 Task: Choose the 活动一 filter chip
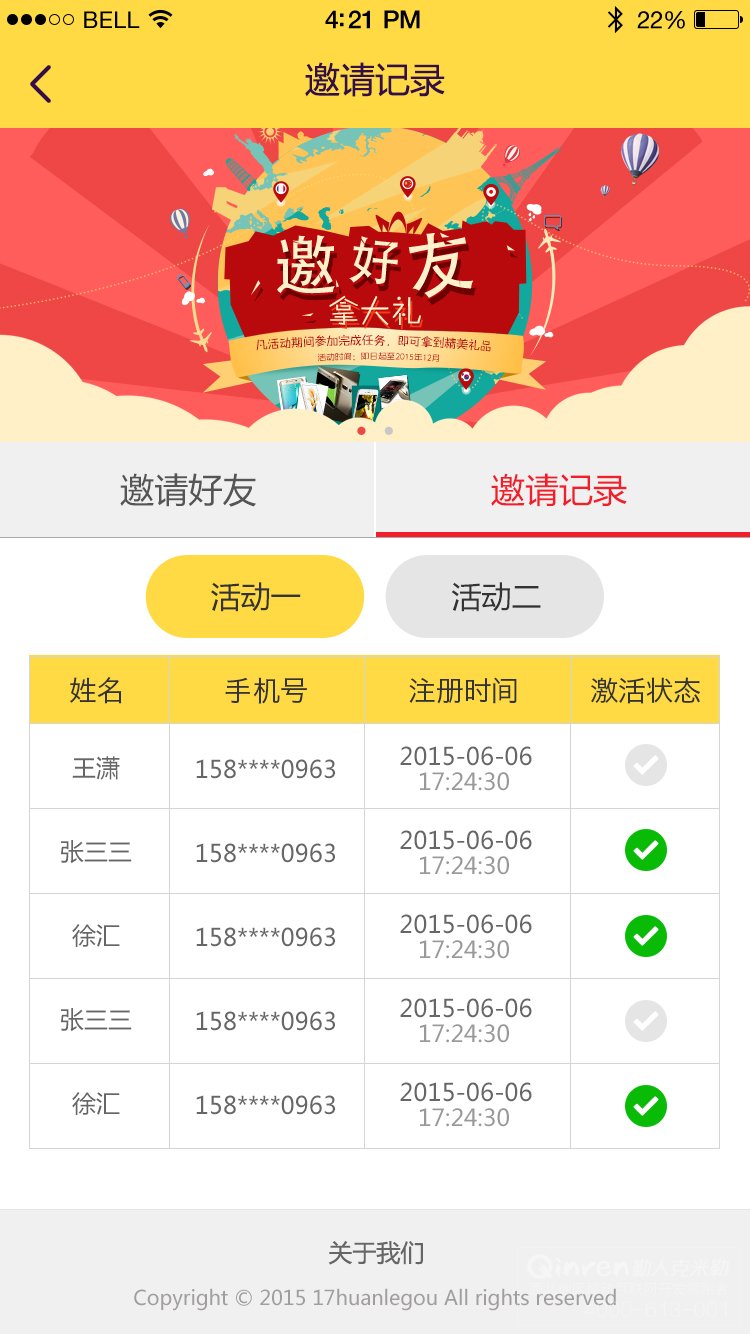255,597
